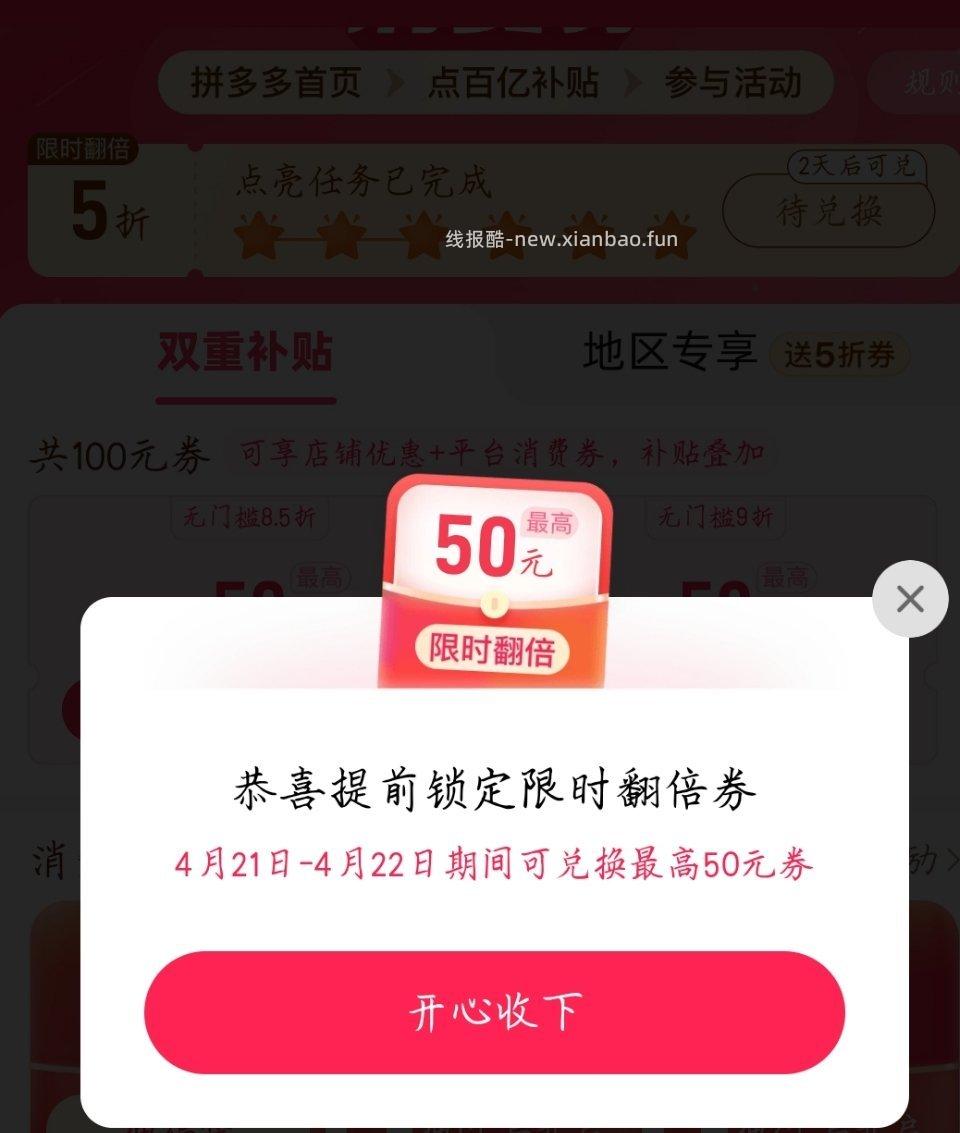Select the 无门槛8.5折 coupon tag
Screen dimensions: 960x1133
247,517
